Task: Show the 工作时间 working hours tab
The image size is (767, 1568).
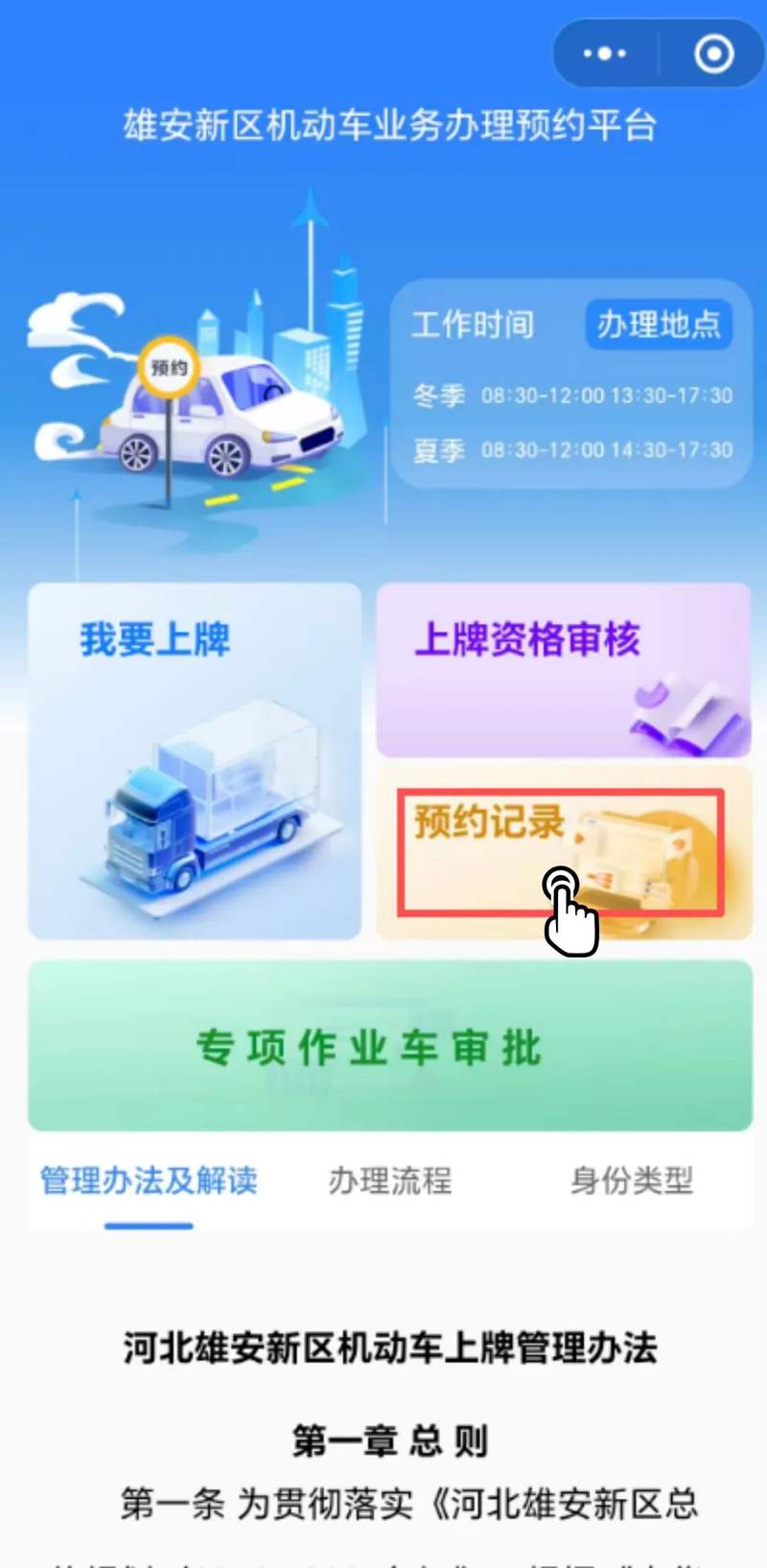Action: (473, 325)
